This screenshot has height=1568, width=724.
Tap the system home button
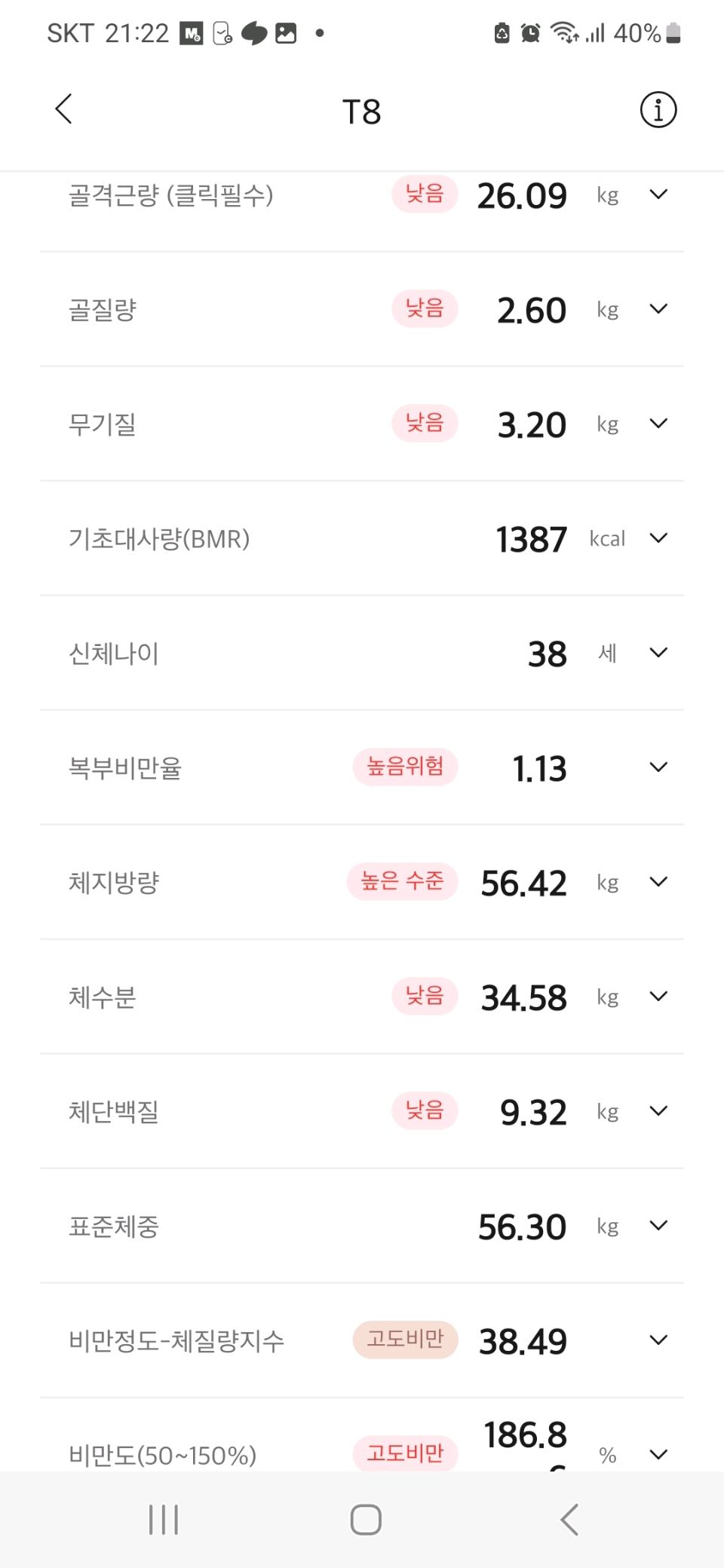pos(366,1519)
